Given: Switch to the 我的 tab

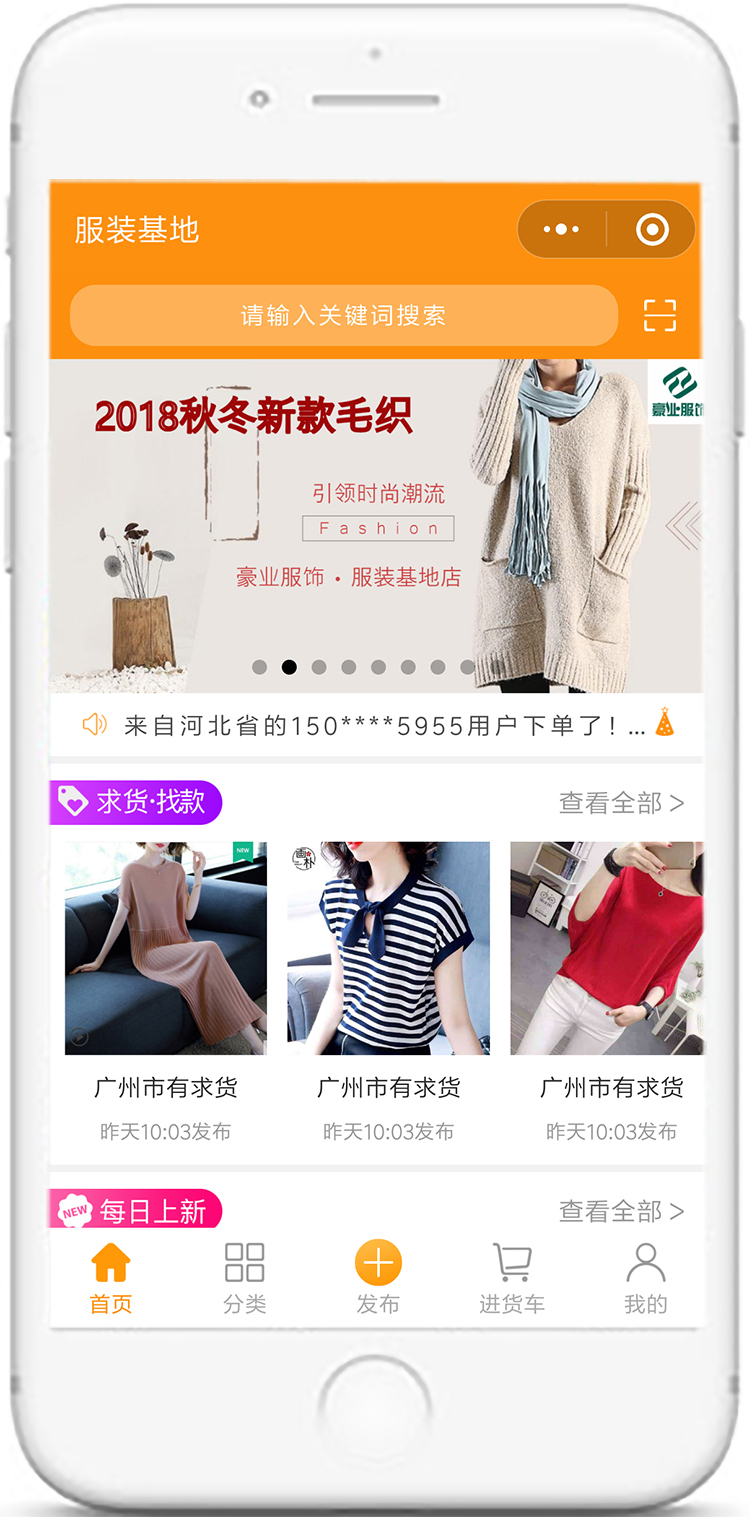Looking at the screenshot, I should [645, 1277].
